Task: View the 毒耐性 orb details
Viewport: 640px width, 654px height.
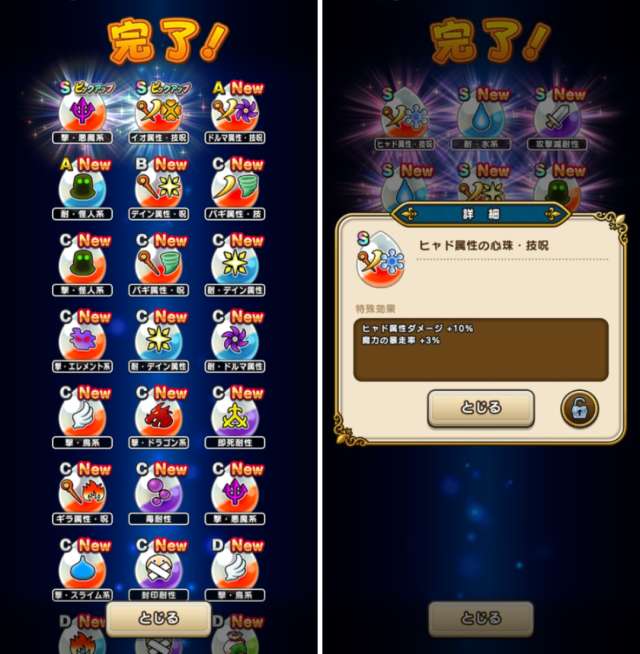Action: pyautogui.click(x=160, y=493)
